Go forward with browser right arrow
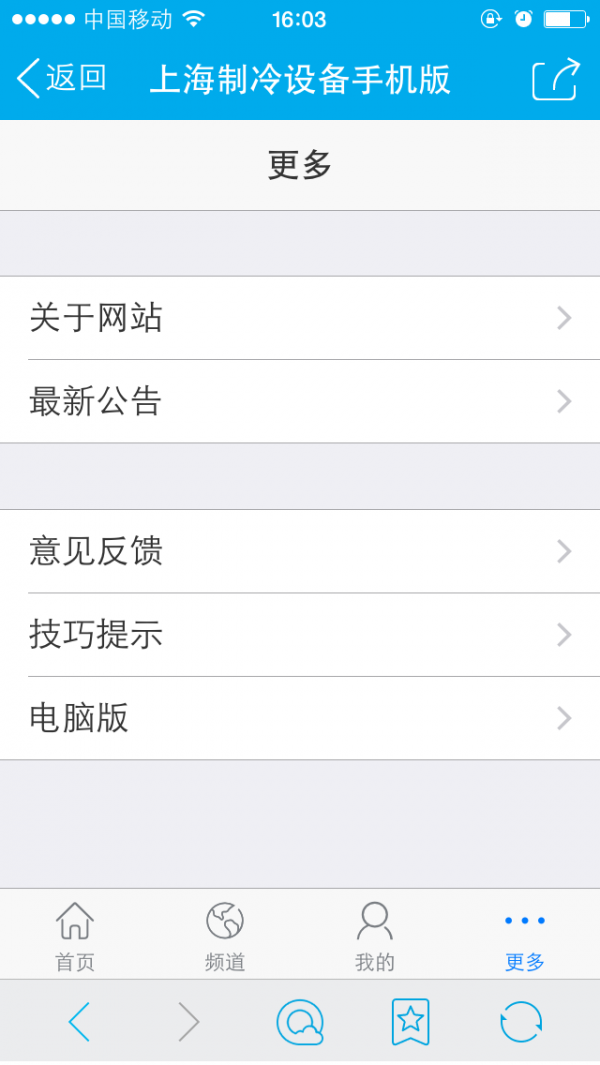Image resolution: width=600 pixels, height=1065 pixels. [188, 1022]
